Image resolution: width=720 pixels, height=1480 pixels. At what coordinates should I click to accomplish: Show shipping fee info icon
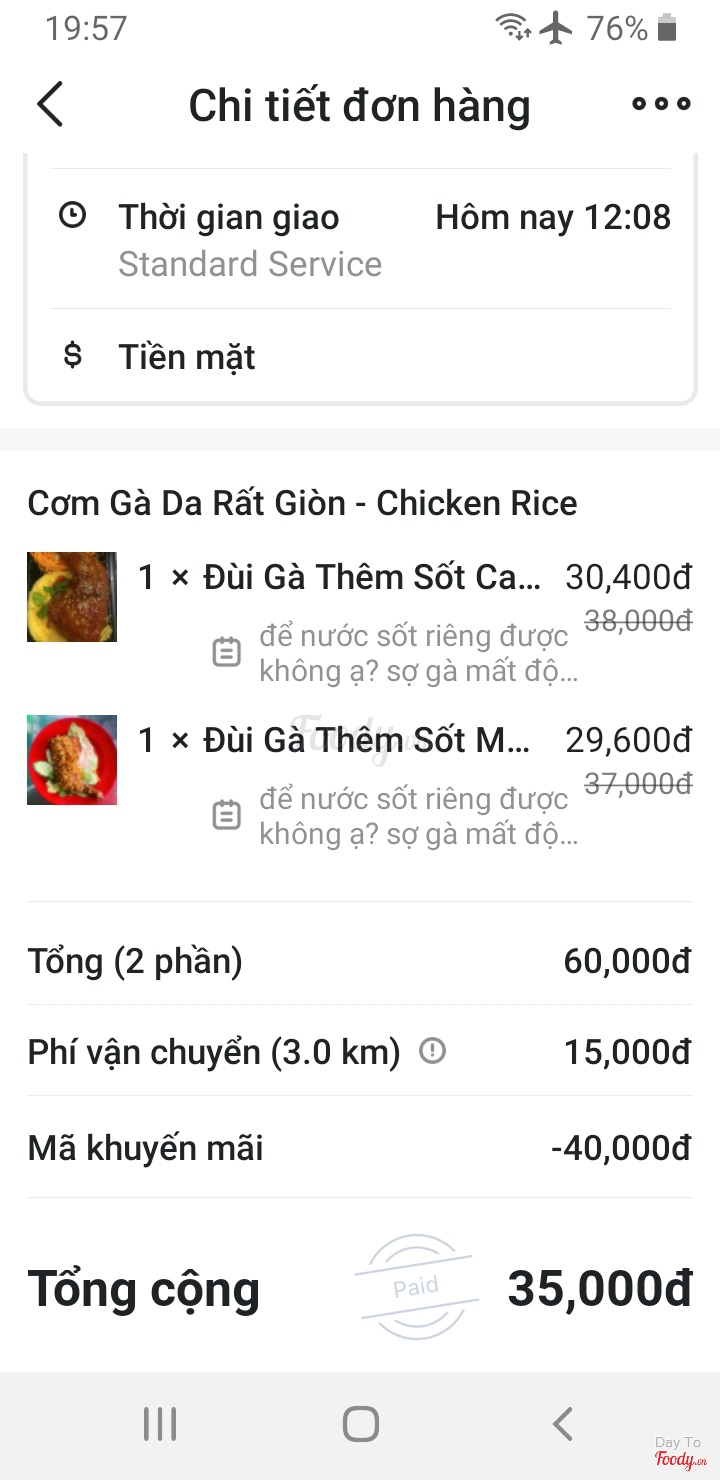tap(432, 1051)
